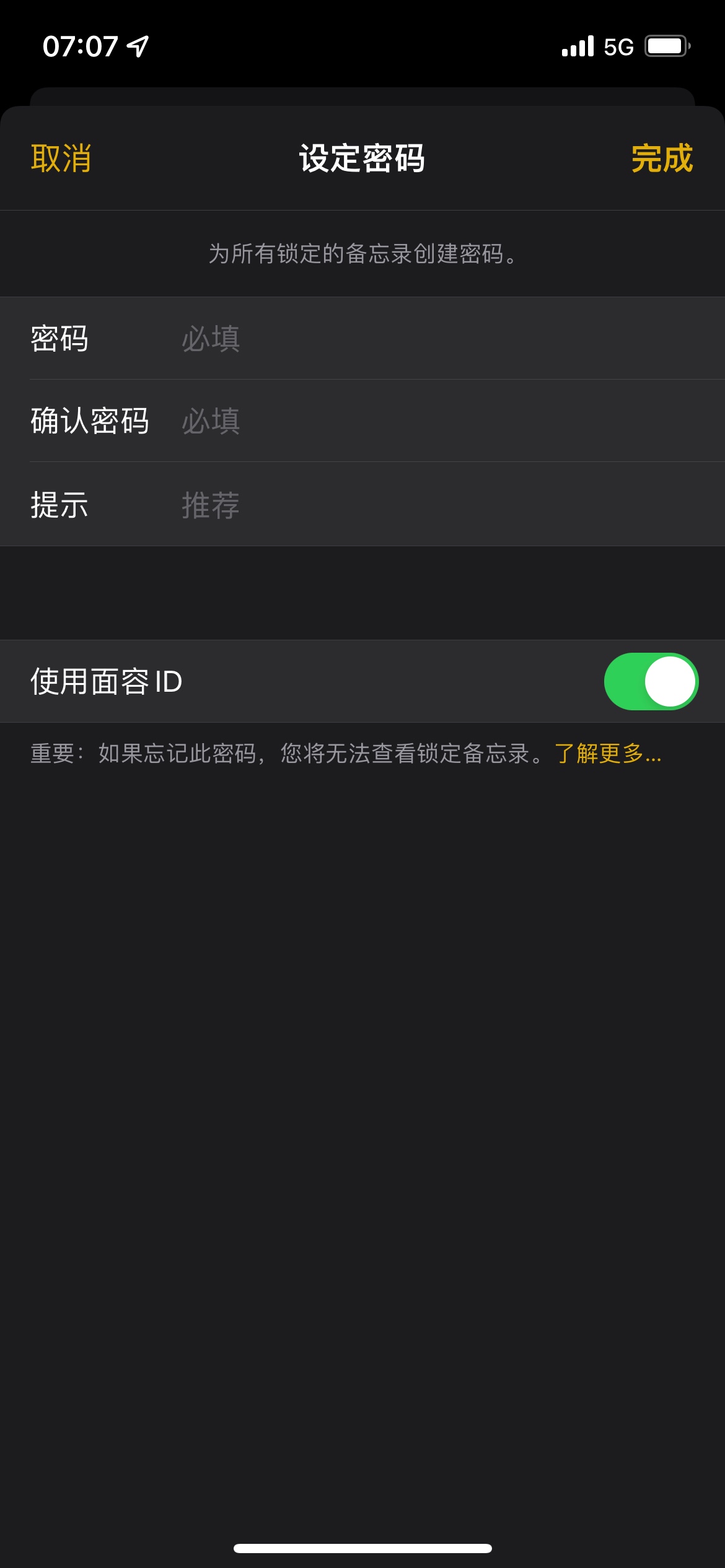725x1568 pixels.
Task: Tap 取消 to cancel password setup
Action: coord(61,158)
